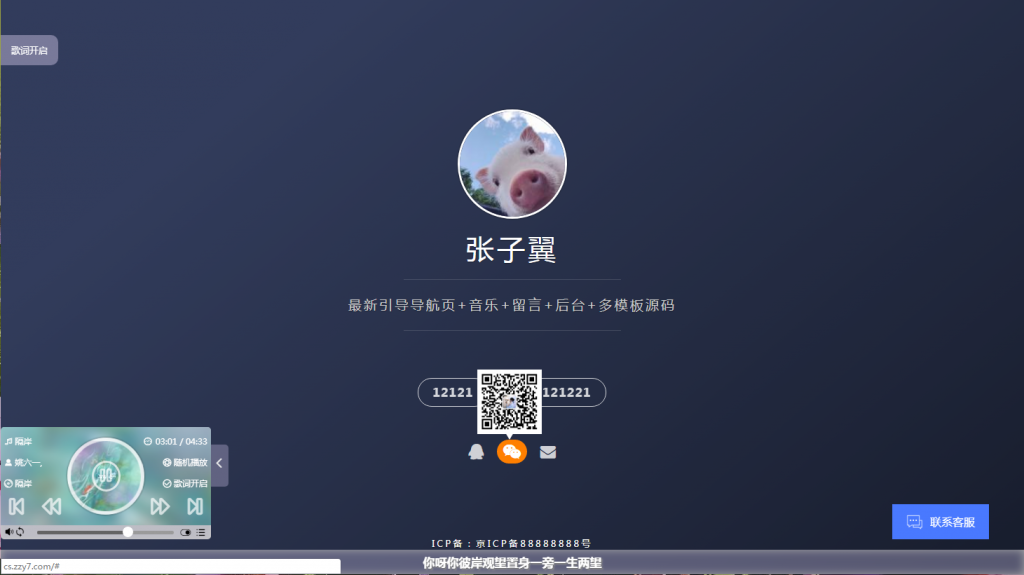Viewport: 1024px width, 575px height.
Task: Tap the 歌词开启 tab at top left
Action: (29, 50)
